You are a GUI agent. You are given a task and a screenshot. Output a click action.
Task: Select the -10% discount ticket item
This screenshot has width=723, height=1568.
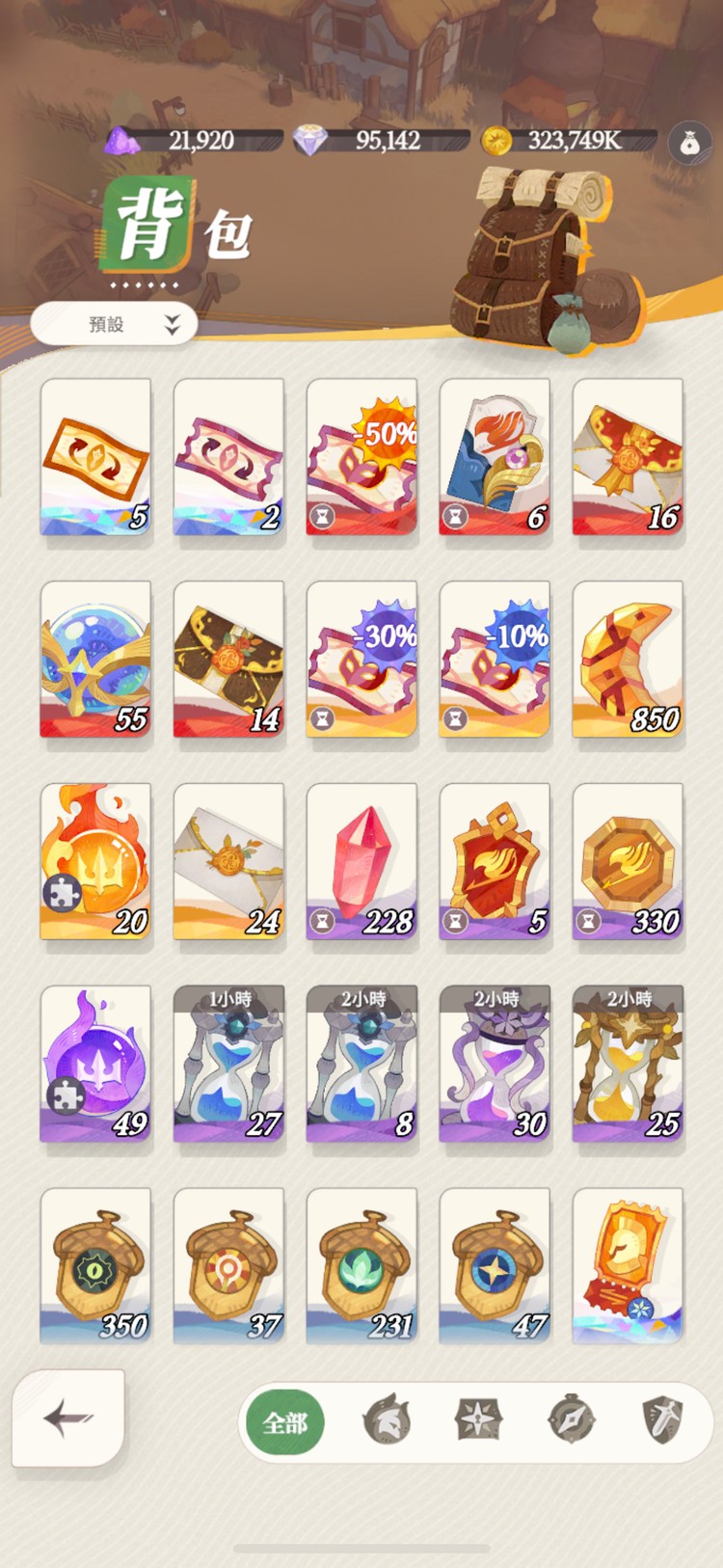(495, 660)
